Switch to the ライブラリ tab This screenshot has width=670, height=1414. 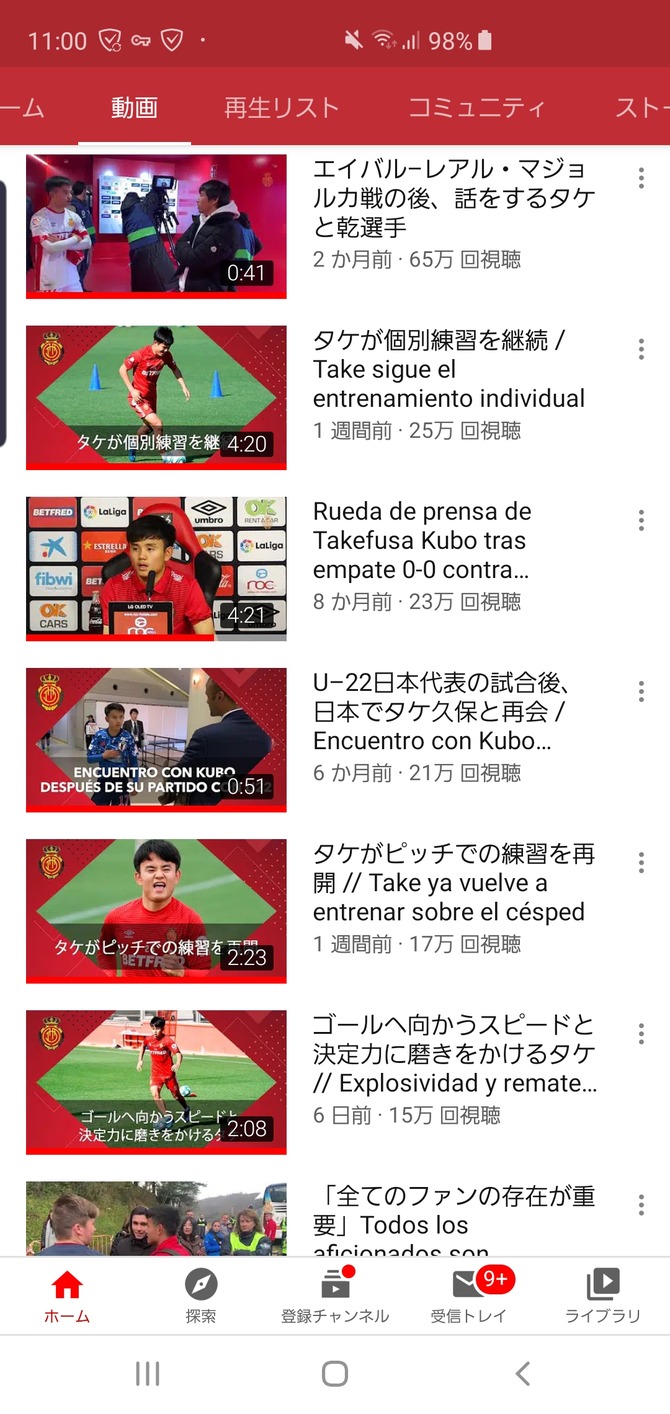tap(603, 1297)
